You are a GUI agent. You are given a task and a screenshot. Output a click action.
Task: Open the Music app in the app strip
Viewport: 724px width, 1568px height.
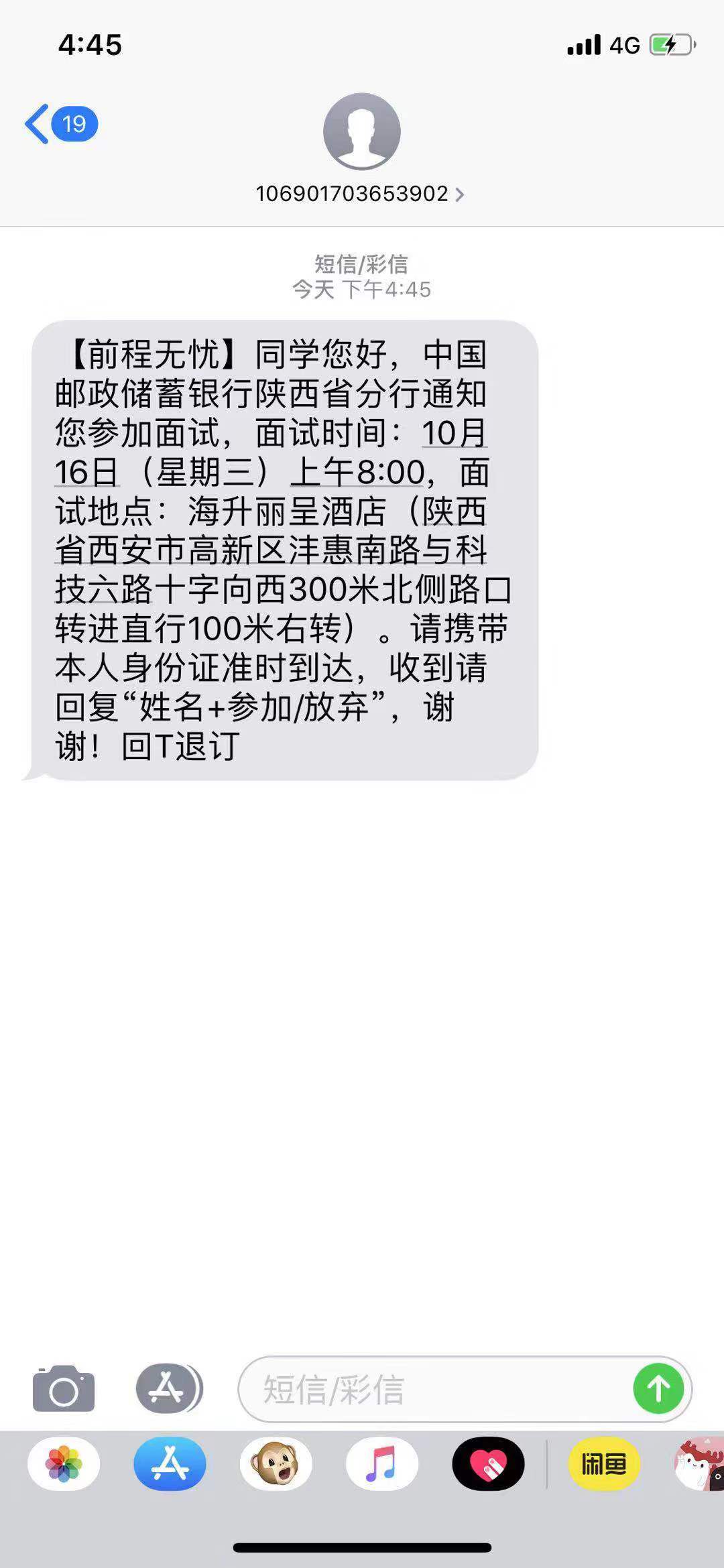coord(382,1464)
